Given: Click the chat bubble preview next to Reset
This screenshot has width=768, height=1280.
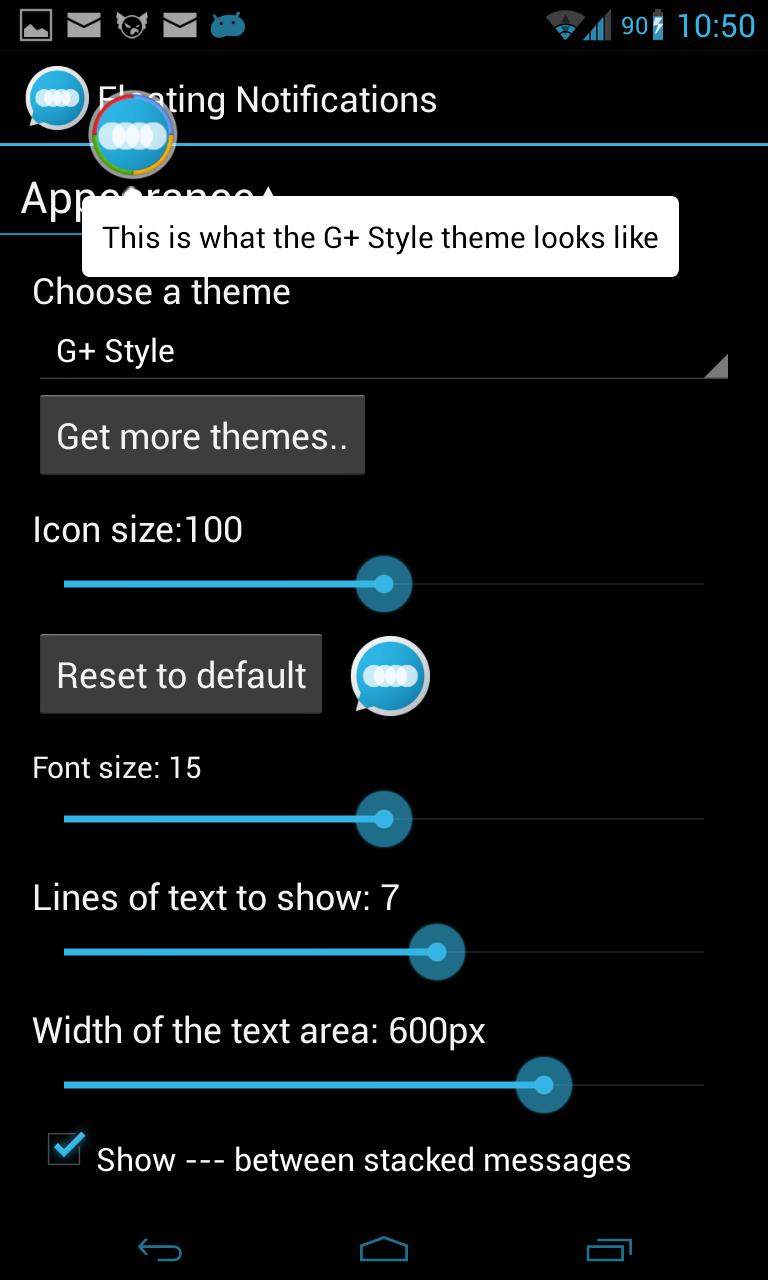Looking at the screenshot, I should click(x=388, y=676).
